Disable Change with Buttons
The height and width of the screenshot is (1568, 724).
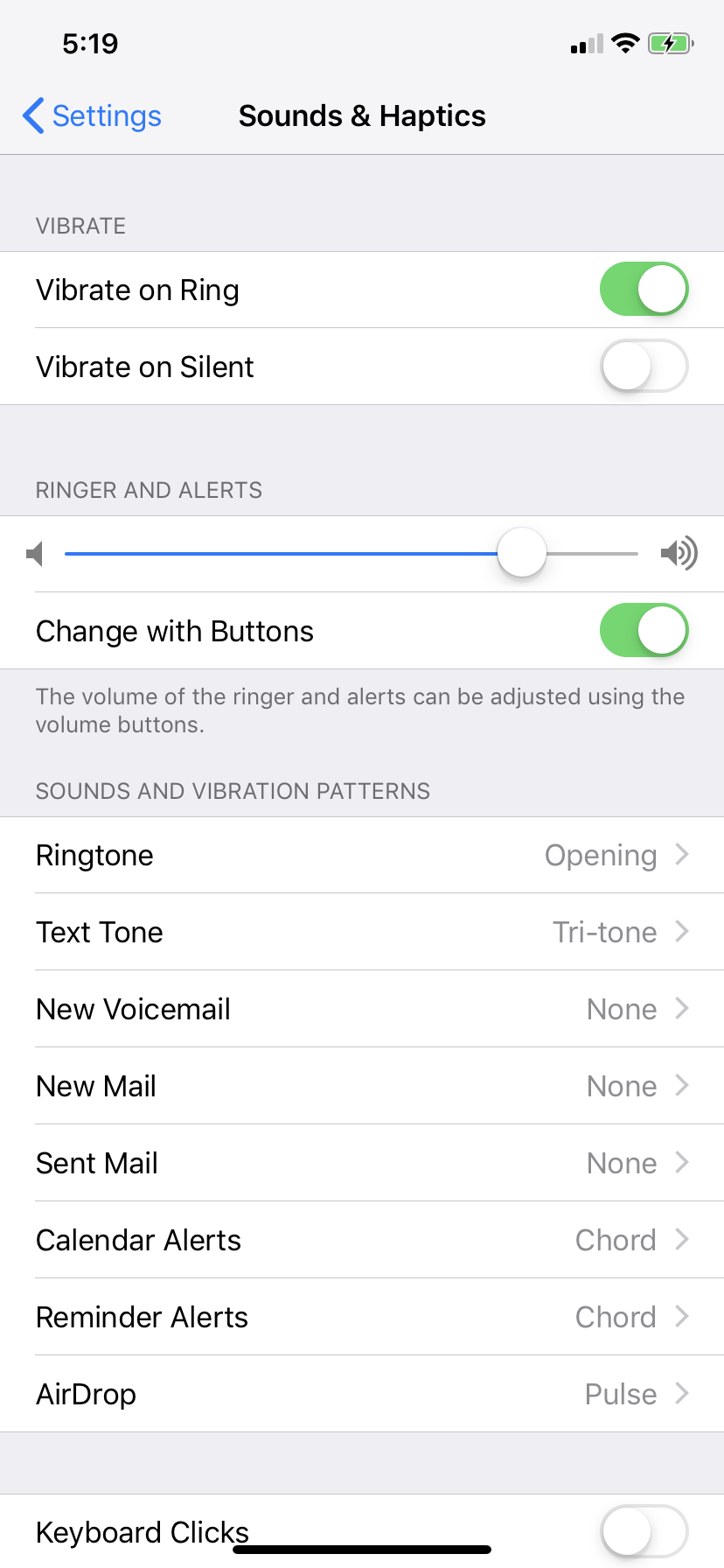point(644,631)
